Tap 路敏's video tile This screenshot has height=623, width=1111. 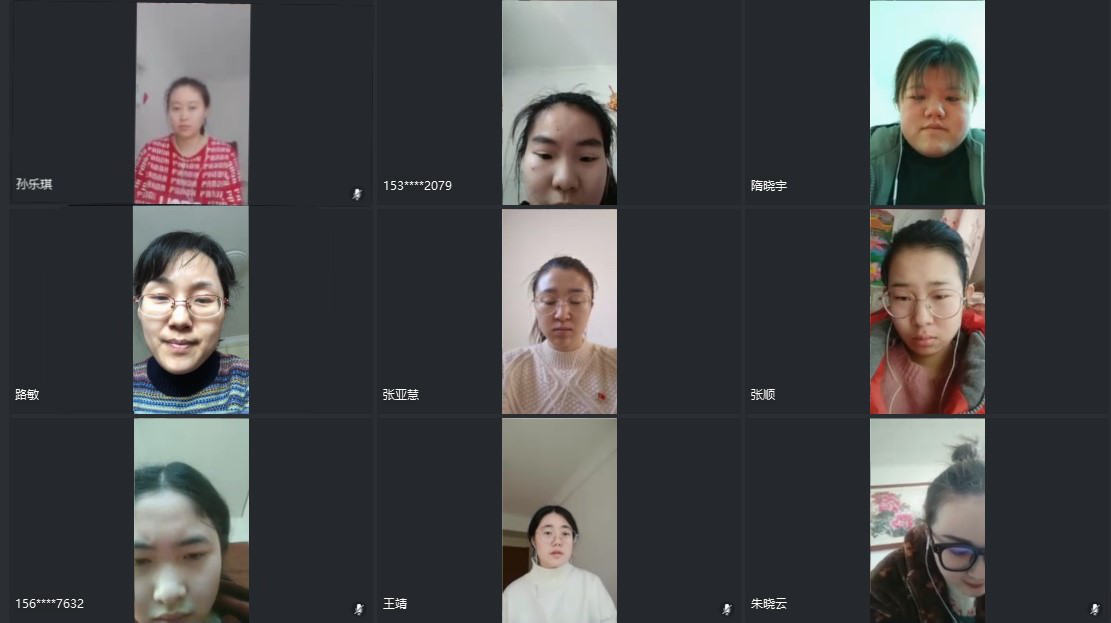[190, 311]
